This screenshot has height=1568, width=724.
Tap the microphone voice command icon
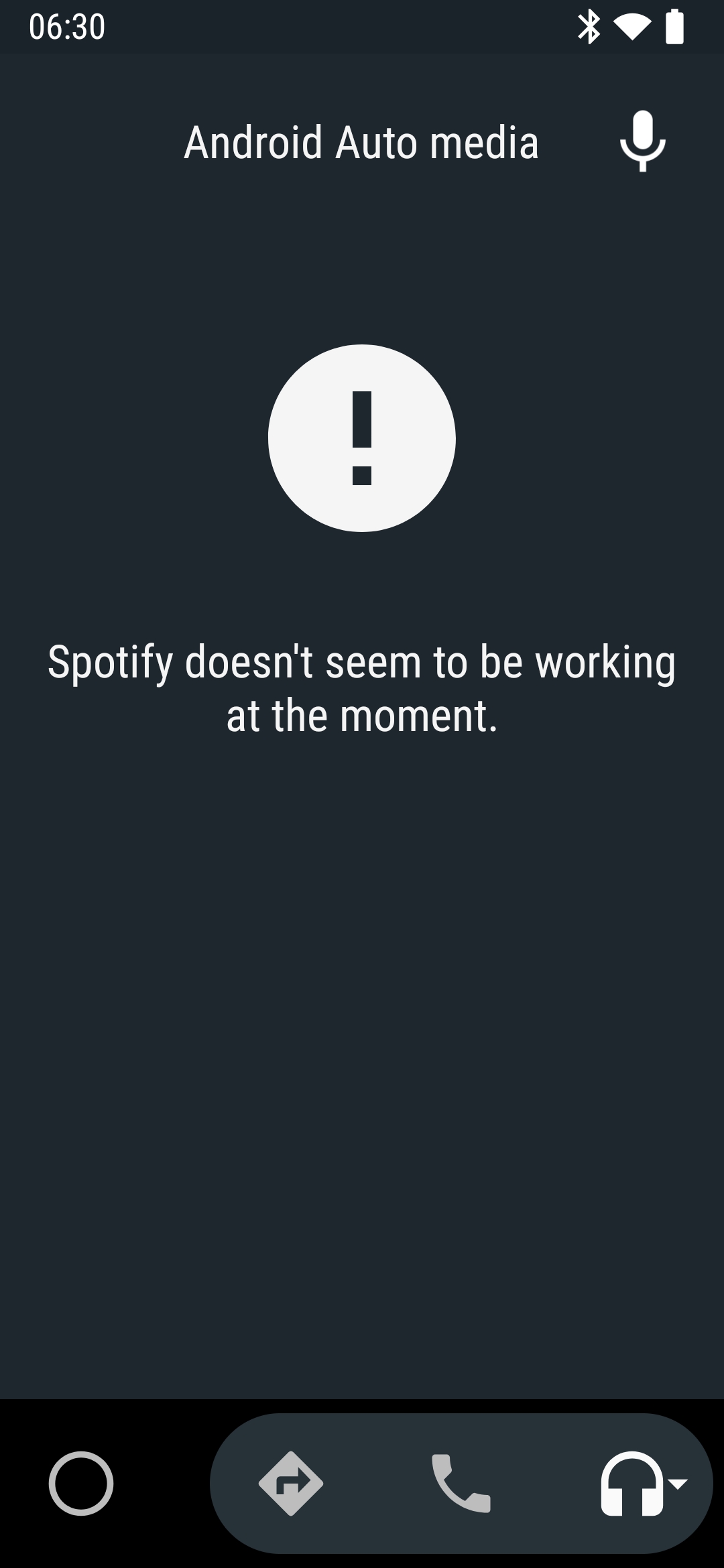point(642,141)
